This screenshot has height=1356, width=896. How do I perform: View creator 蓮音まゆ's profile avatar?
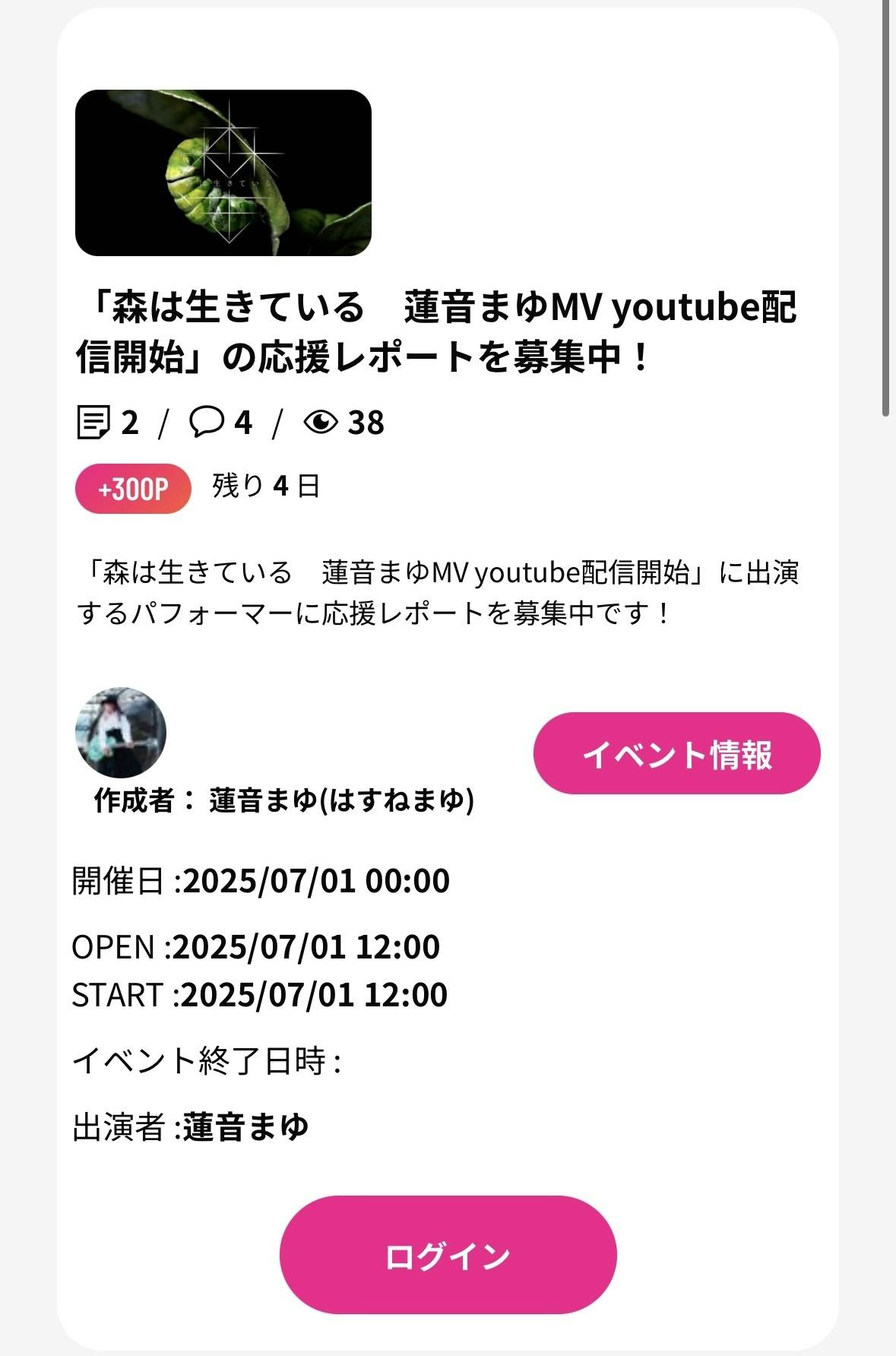[x=121, y=733]
